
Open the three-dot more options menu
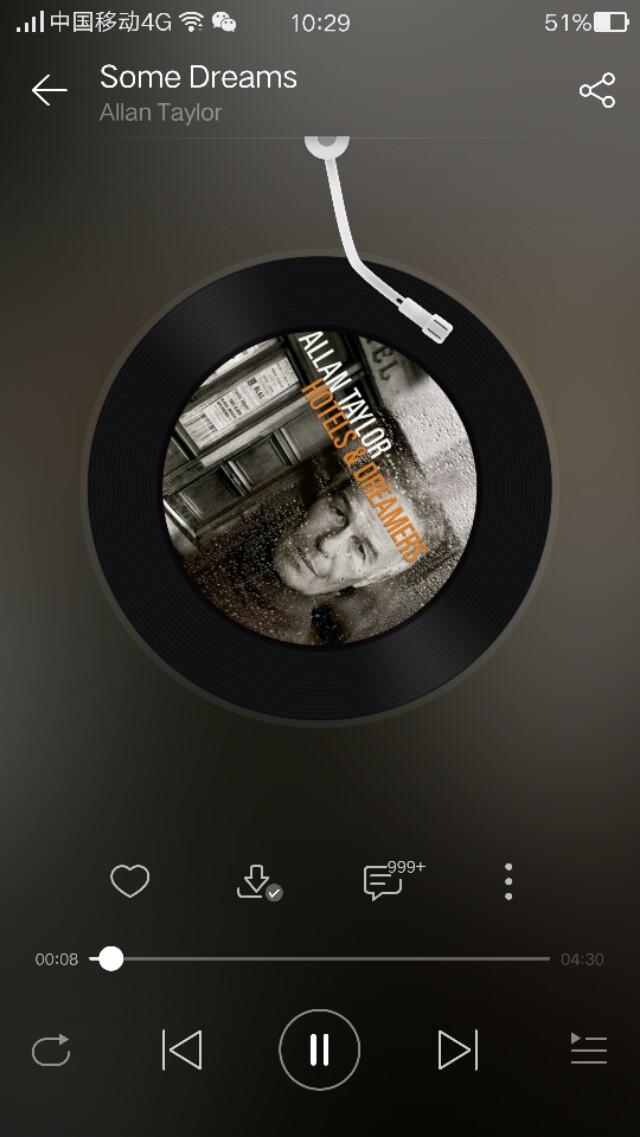[x=509, y=882]
